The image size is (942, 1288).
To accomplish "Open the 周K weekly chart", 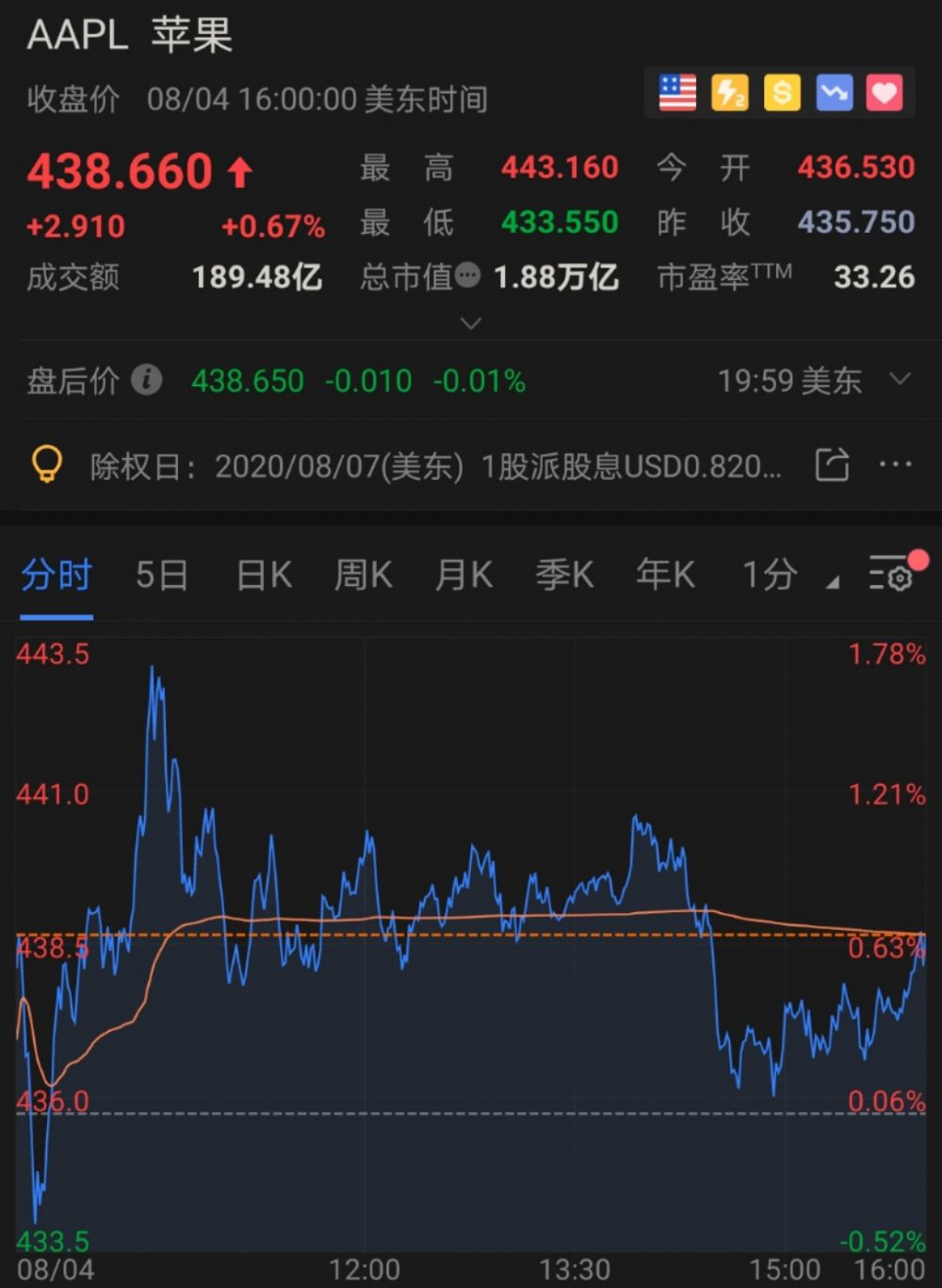I will pos(364,575).
